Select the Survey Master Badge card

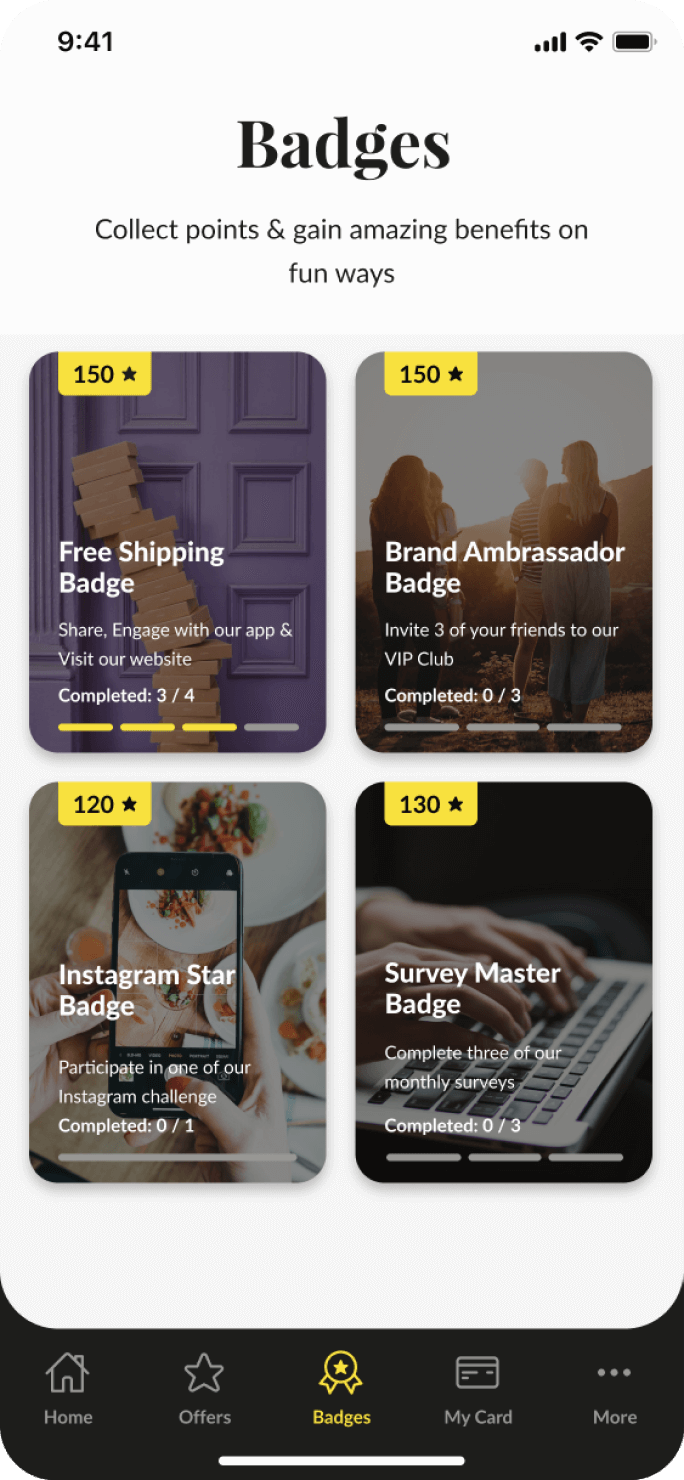(504, 981)
